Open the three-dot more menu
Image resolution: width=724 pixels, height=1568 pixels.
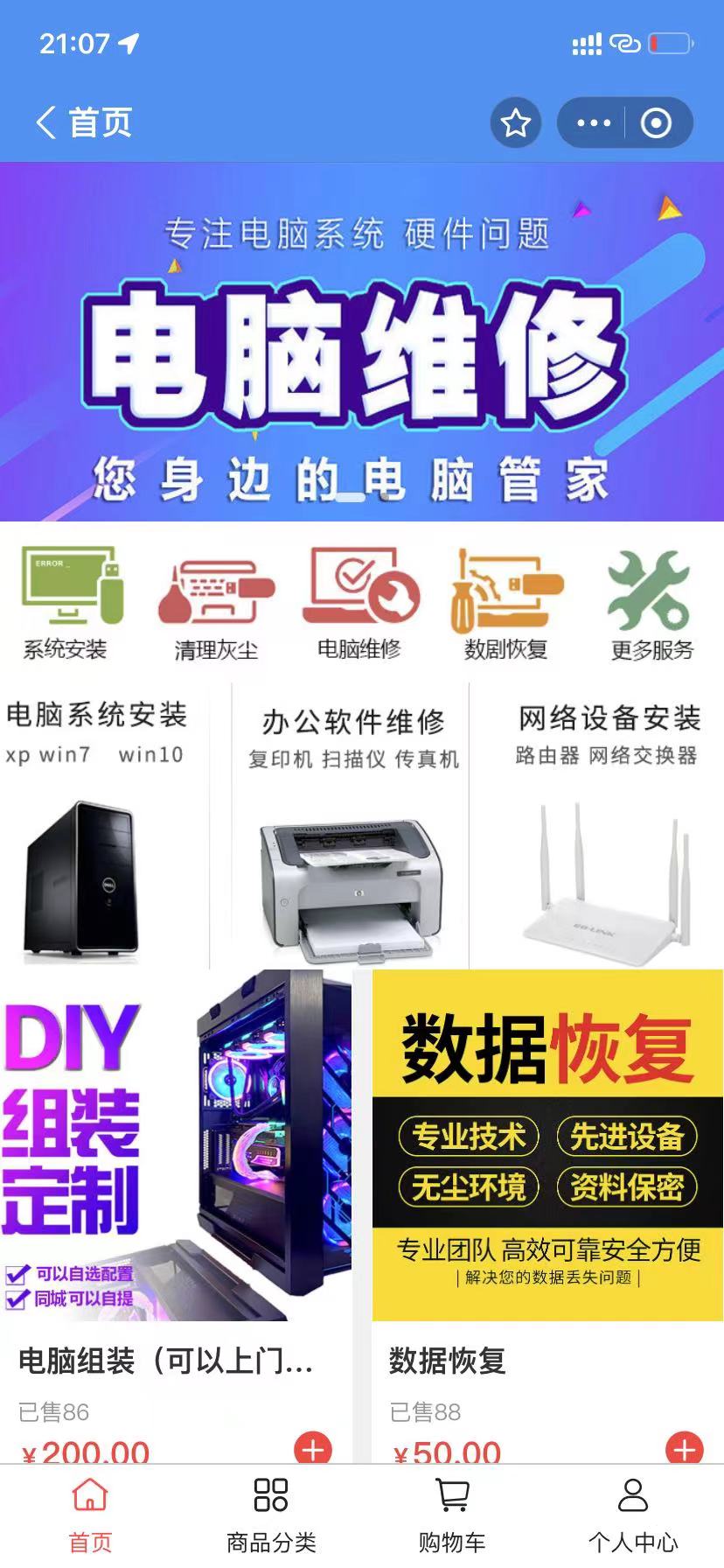[594, 123]
